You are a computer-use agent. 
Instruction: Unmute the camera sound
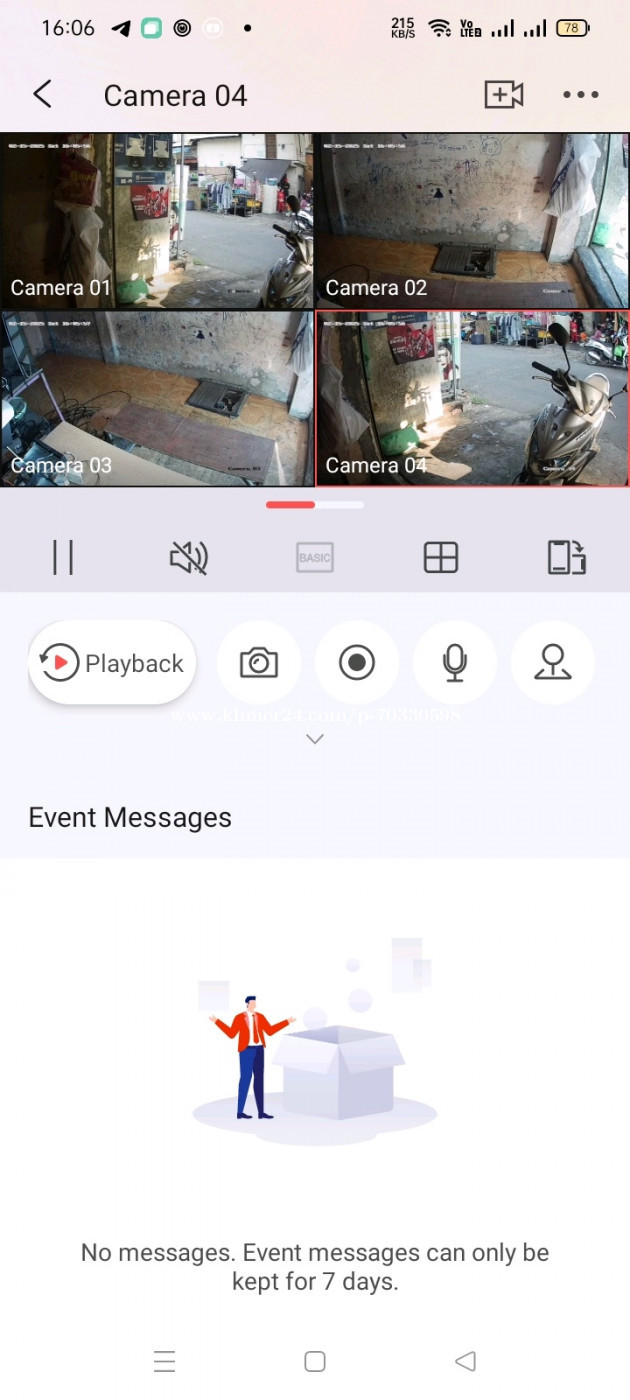click(x=189, y=557)
